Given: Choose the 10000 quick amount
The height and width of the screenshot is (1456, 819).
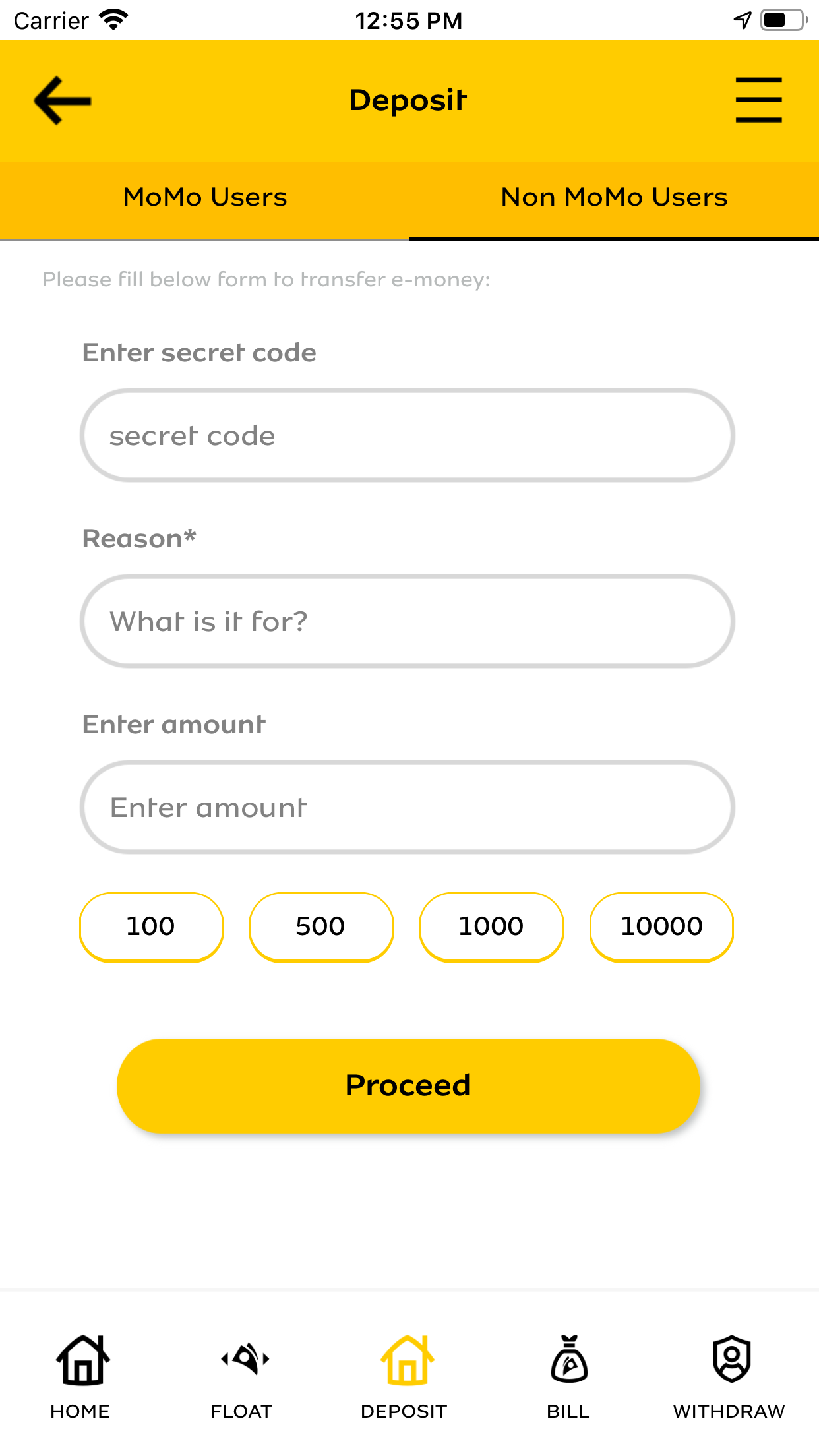Looking at the screenshot, I should [x=661, y=926].
